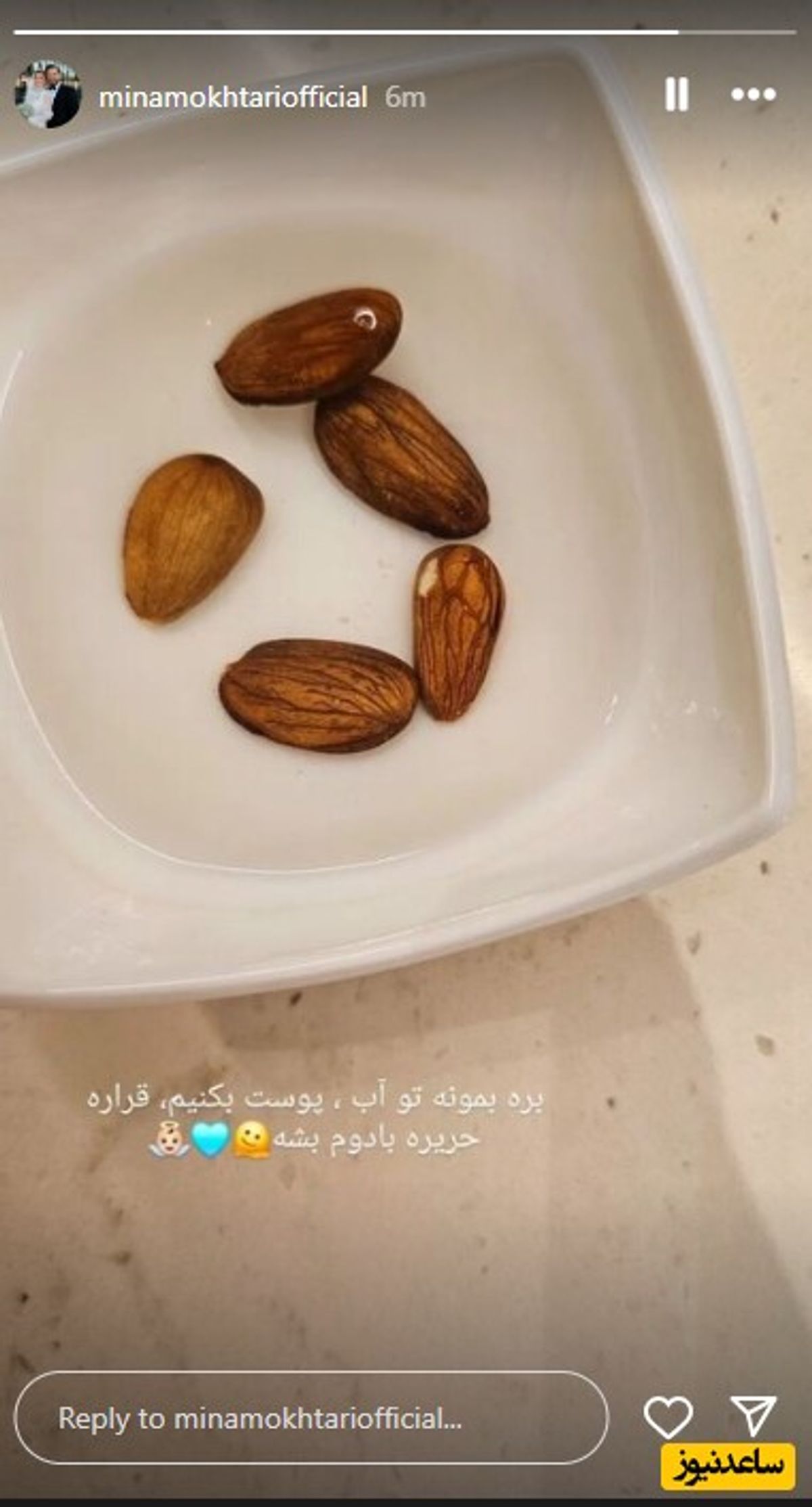The image size is (812, 1507).
Task: Reply to minamokhtariofficial in the message field
Action: click(311, 1418)
